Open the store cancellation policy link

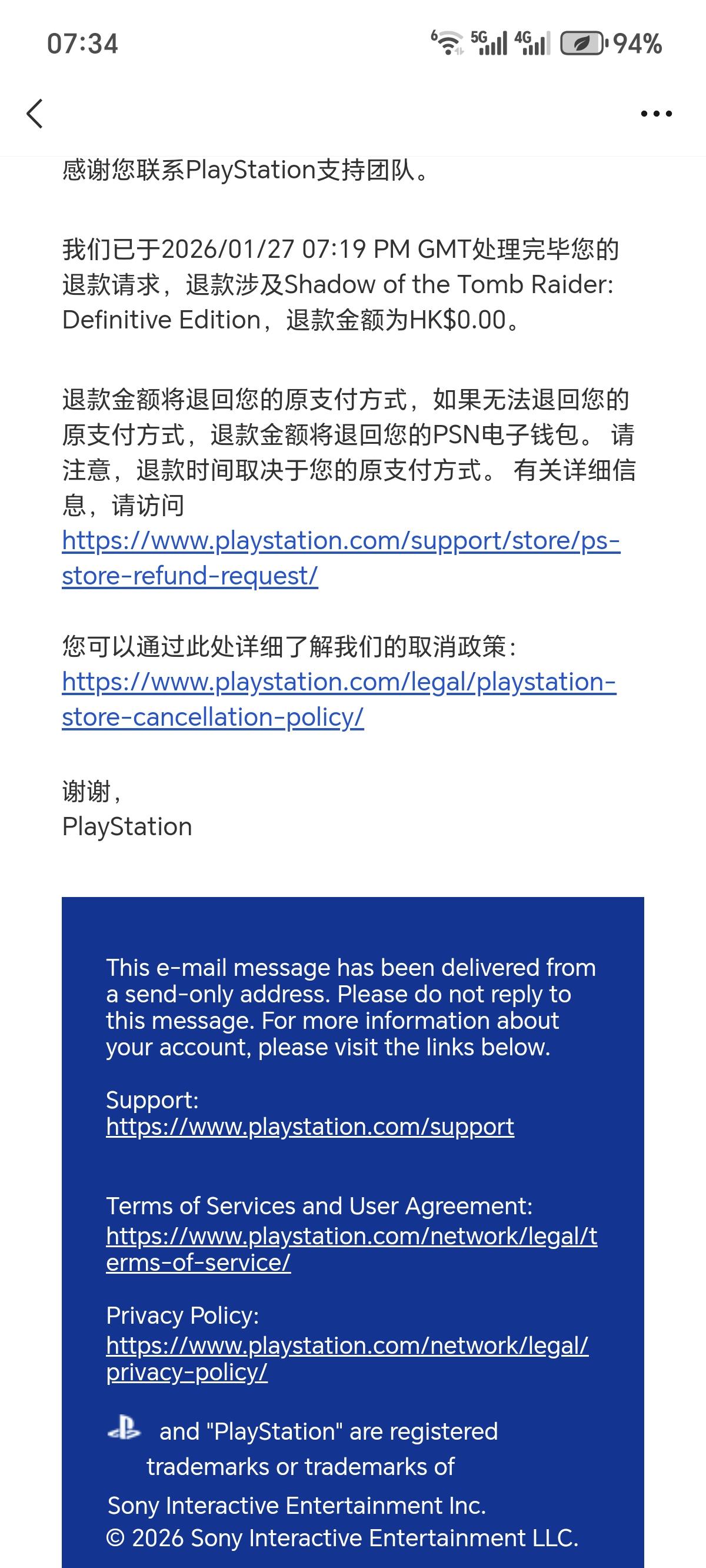pos(338,682)
